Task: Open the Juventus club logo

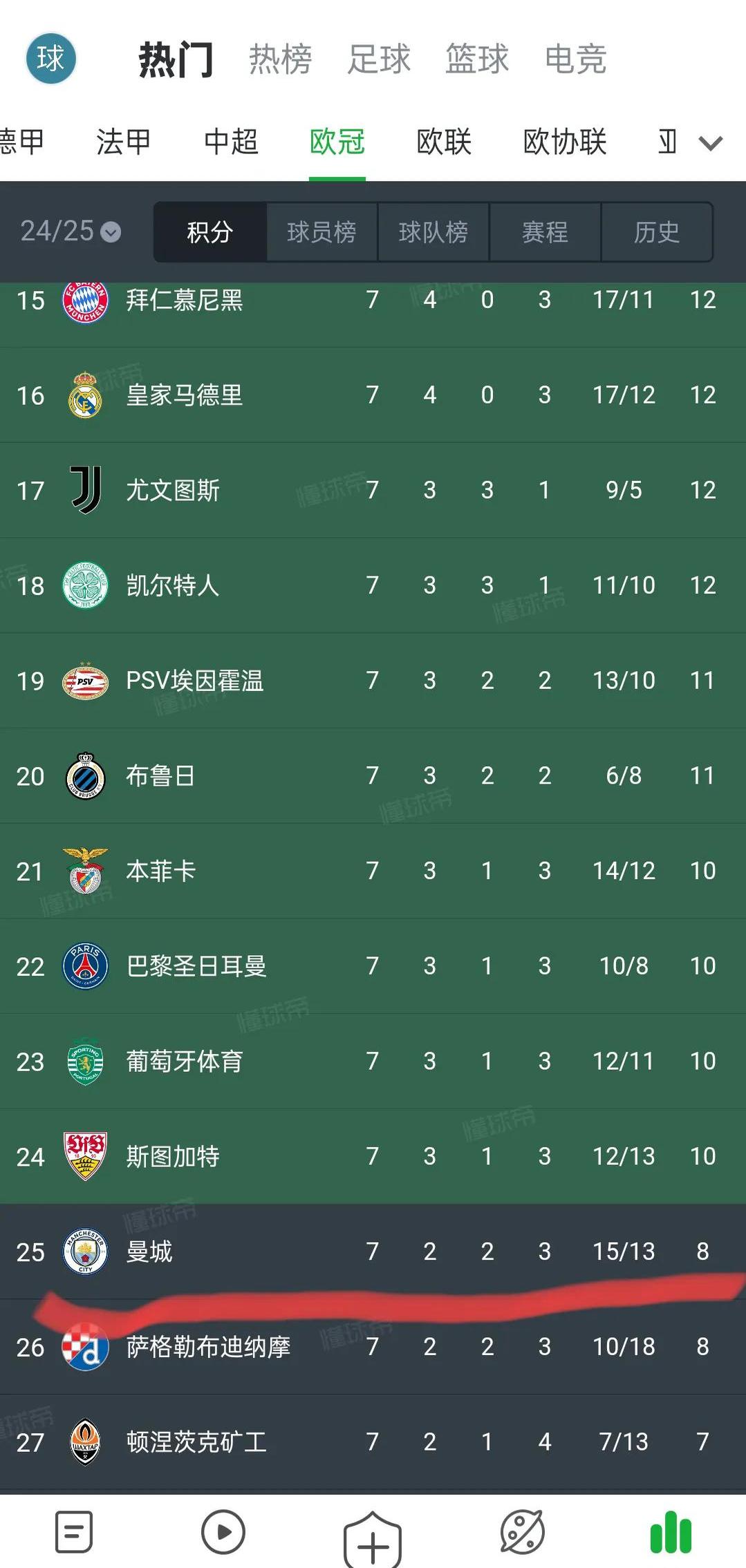Action: point(84,490)
